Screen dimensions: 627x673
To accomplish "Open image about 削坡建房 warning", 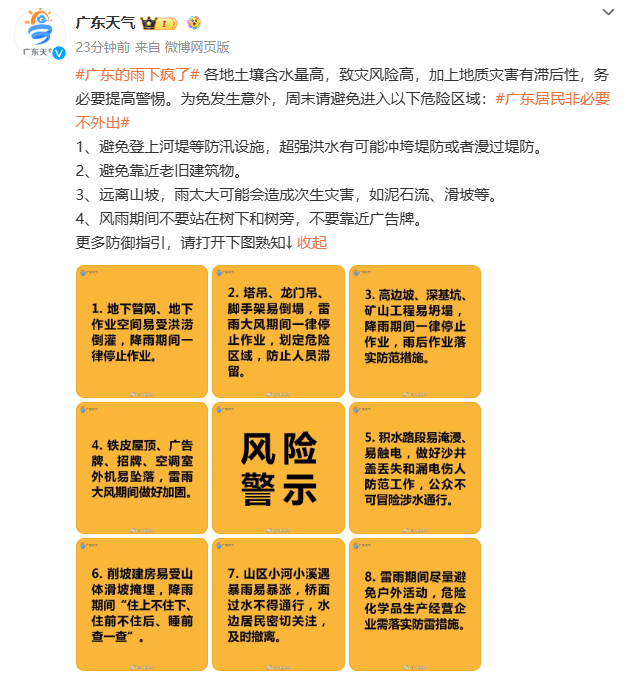I will click(x=142, y=603).
